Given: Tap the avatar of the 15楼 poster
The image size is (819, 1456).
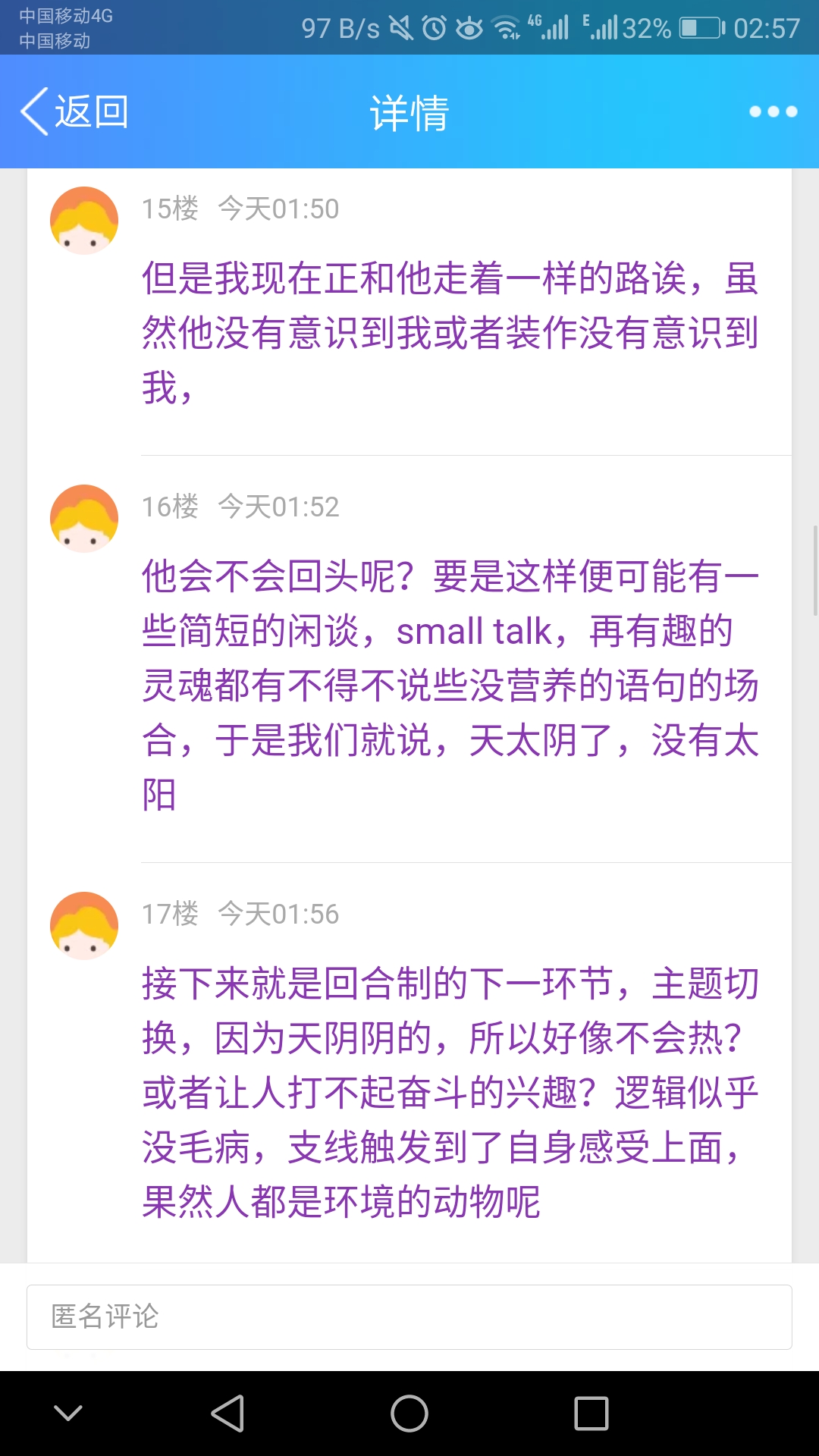Looking at the screenshot, I should click(x=84, y=221).
